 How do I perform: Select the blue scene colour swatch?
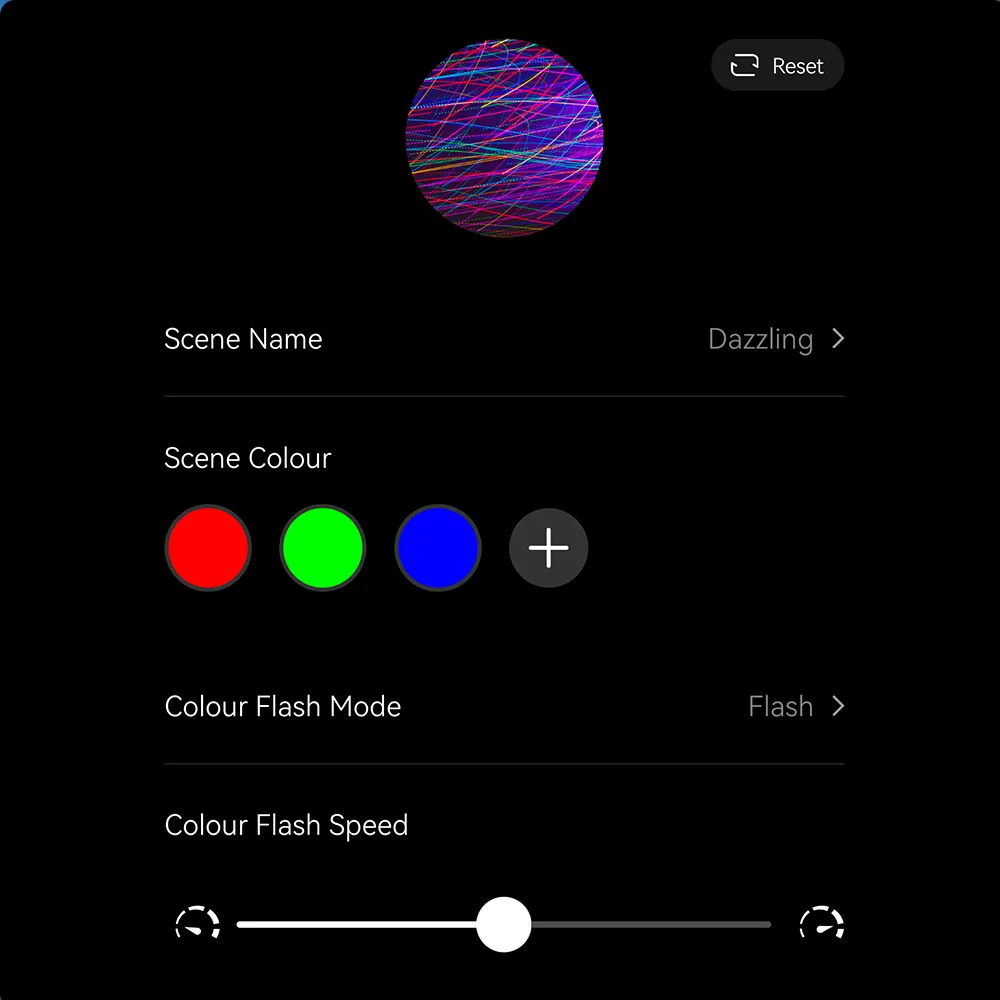(x=438, y=548)
